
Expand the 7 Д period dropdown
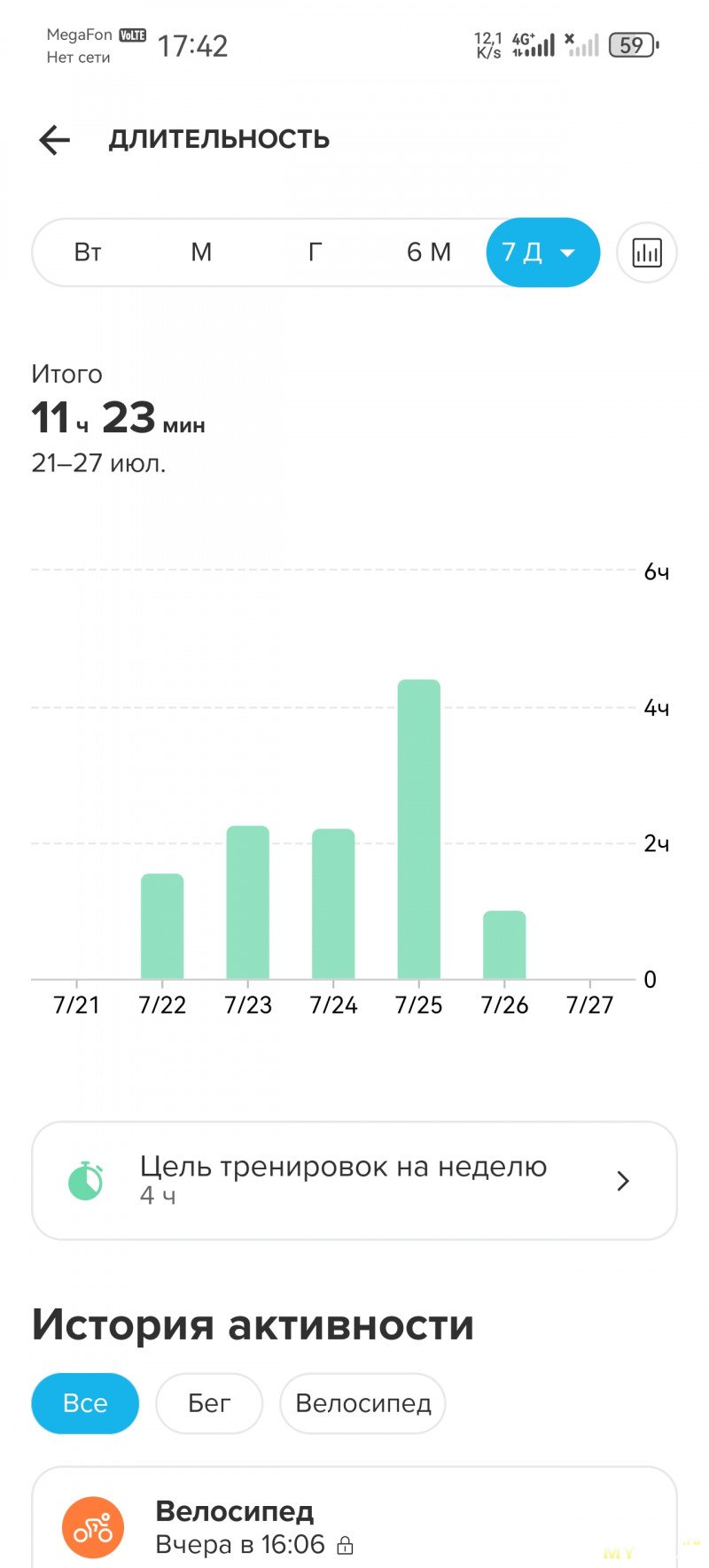pos(542,252)
